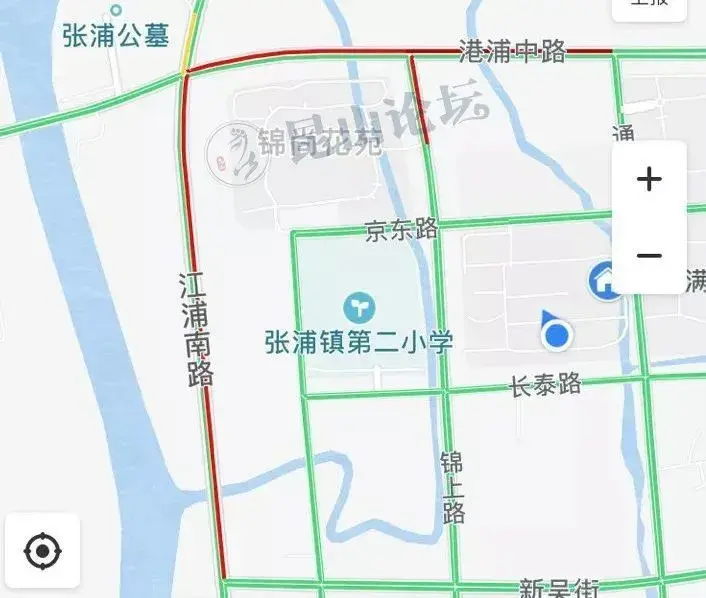
Task: Tap the 张浦公墓 place marker
Action: point(116,11)
